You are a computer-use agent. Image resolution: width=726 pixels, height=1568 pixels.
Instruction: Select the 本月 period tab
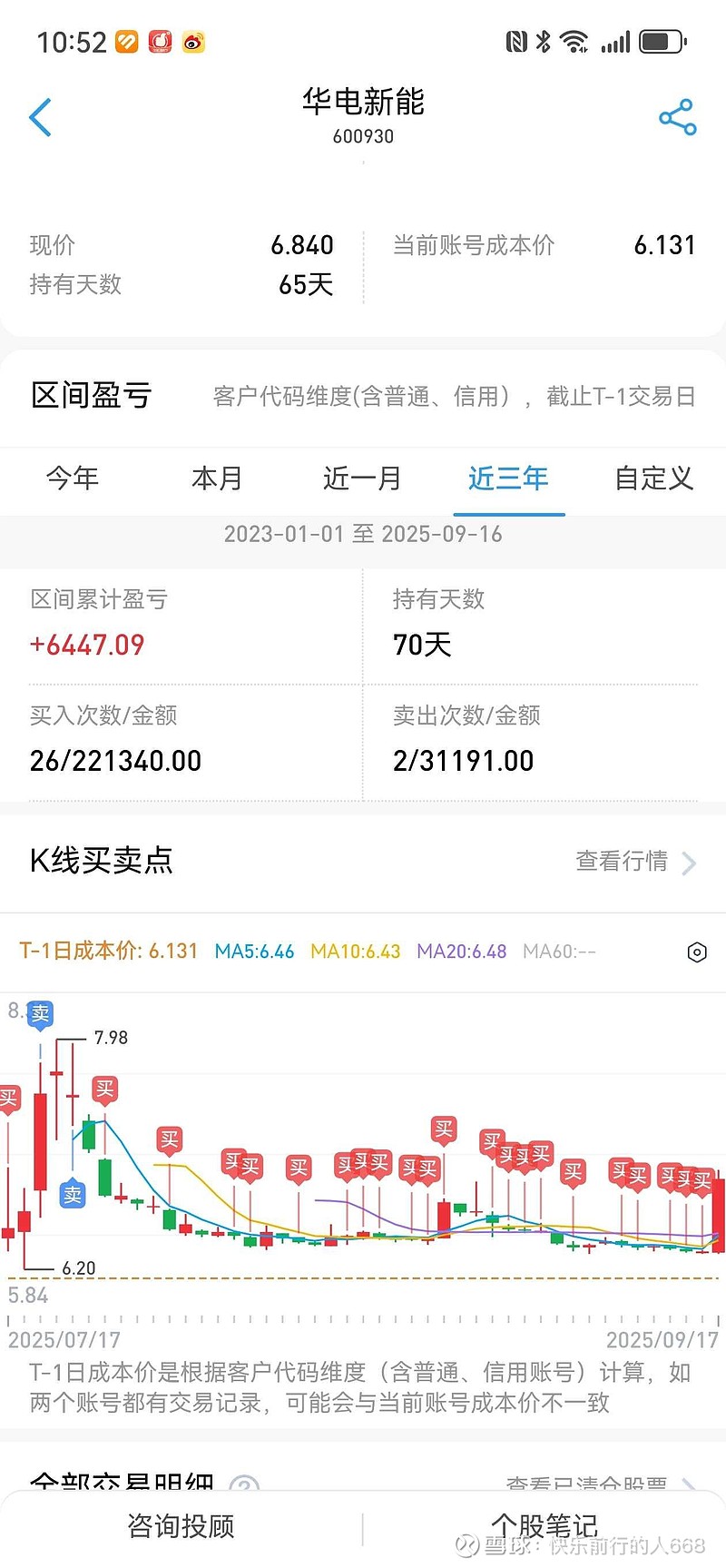click(217, 478)
